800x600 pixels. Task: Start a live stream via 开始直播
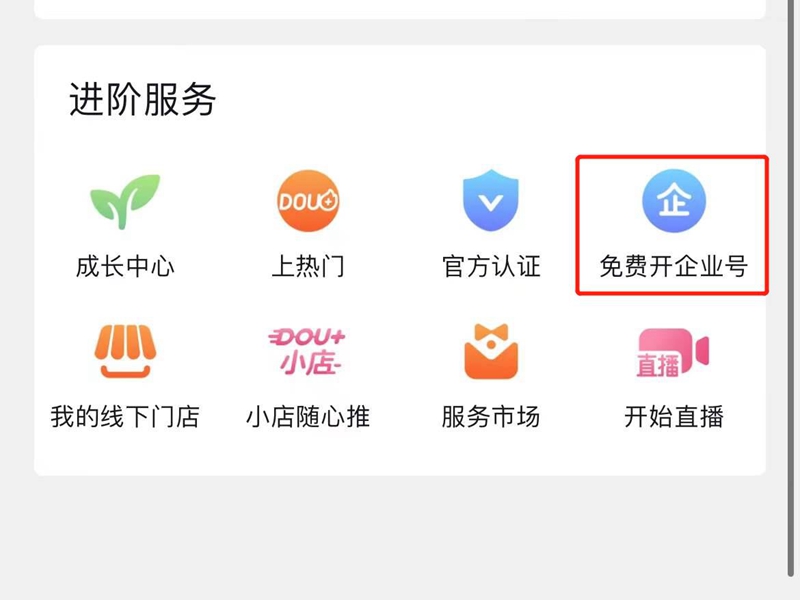[673, 353]
